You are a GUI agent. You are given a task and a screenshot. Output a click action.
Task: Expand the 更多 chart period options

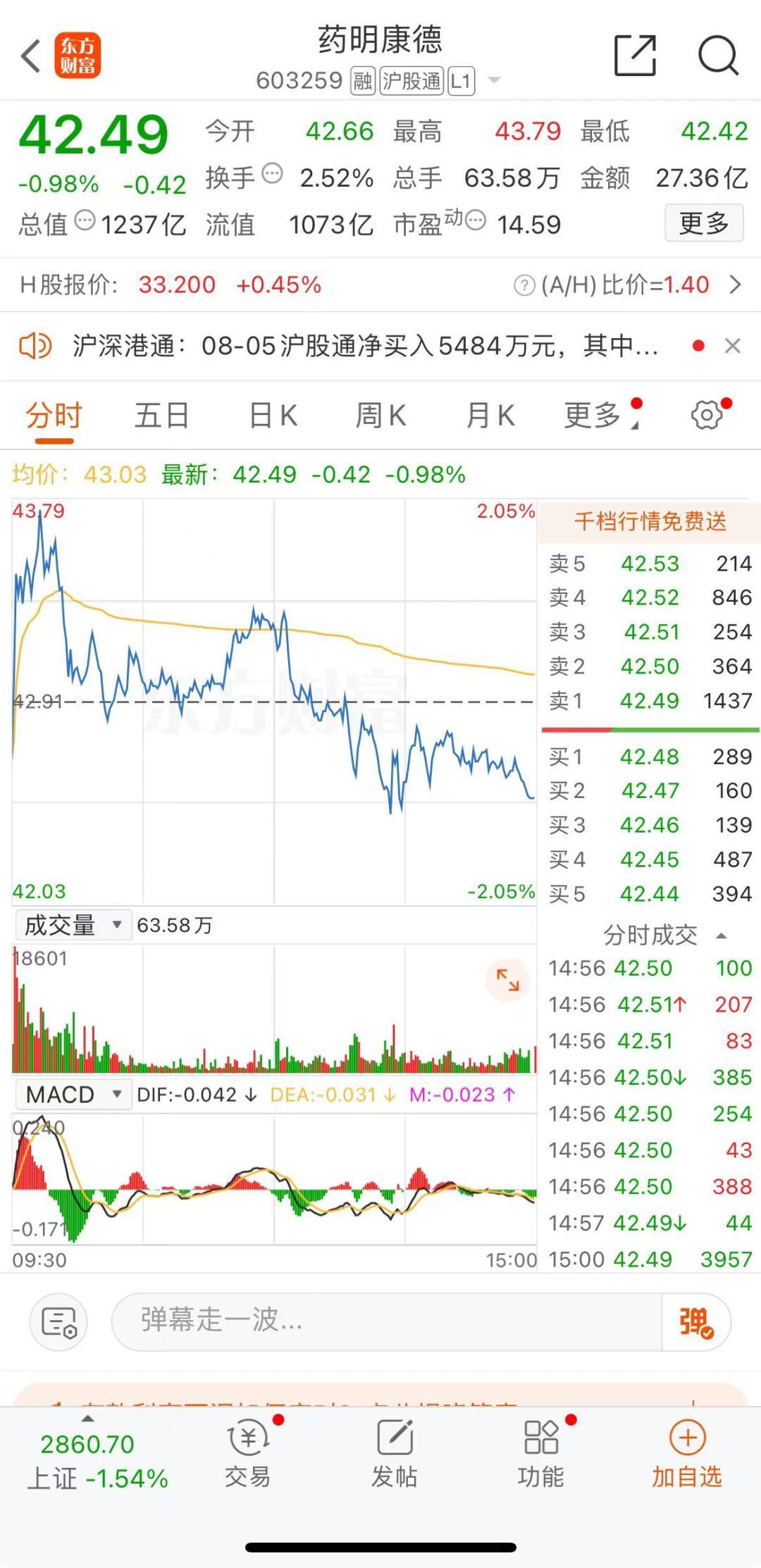(x=594, y=416)
